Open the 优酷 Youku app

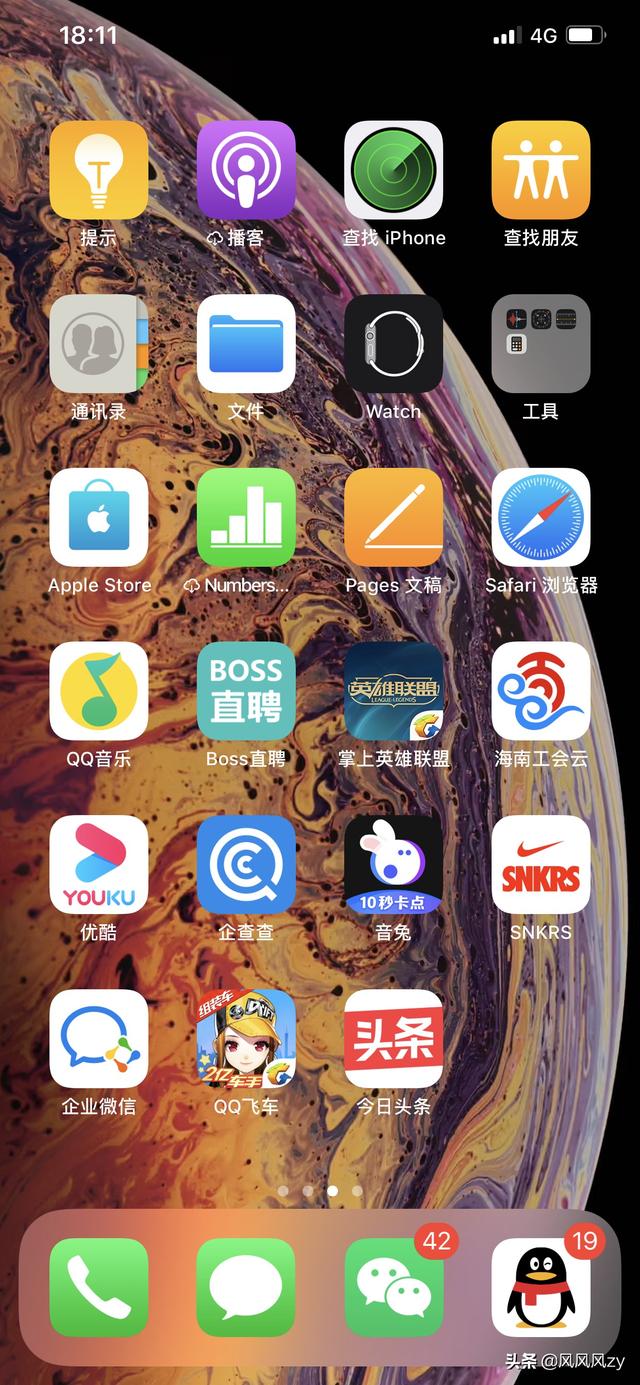99,864
